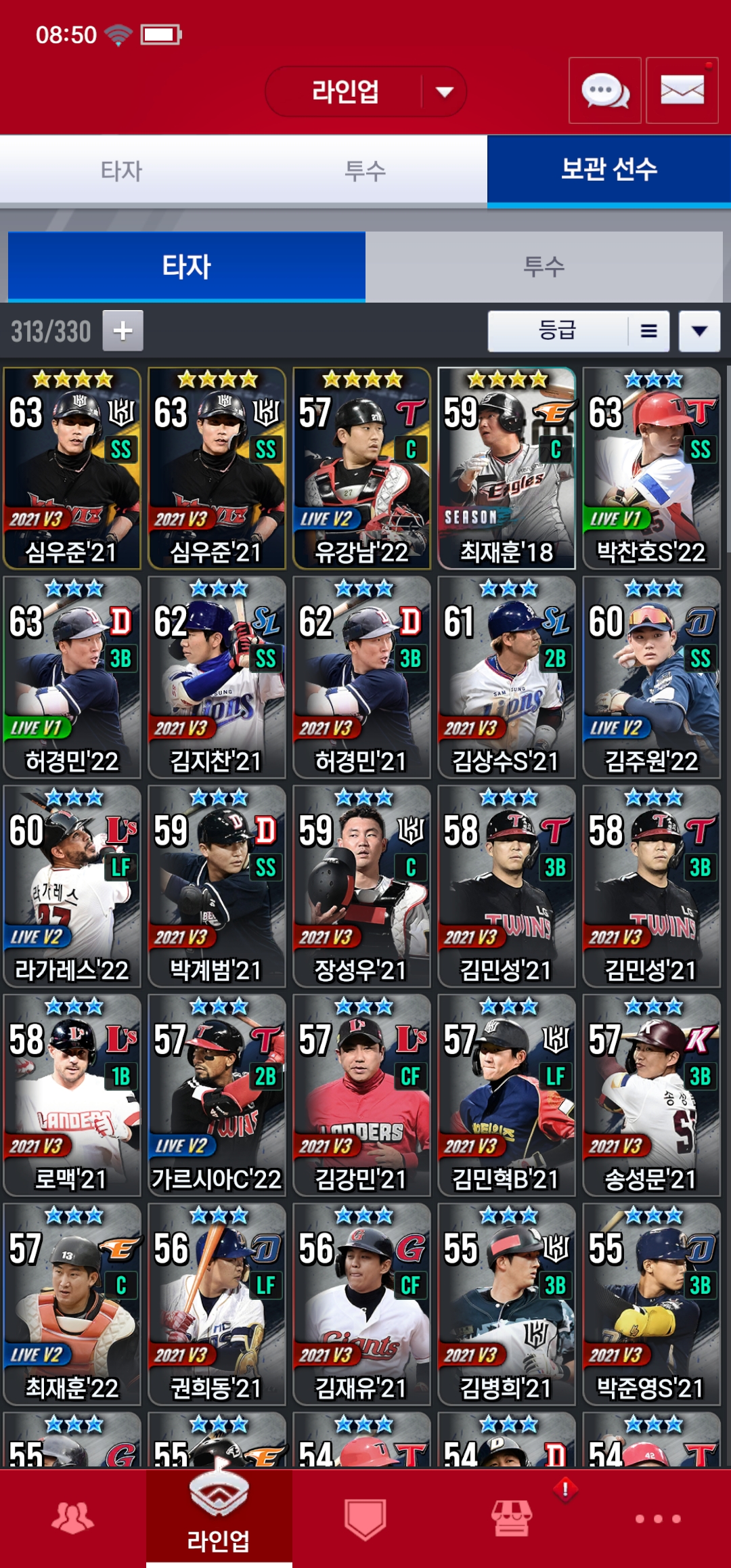Image resolution: width=731 pixels, height=1568 pixels.
Task: Switch to the top 타자 tab
Action: pos(122,170)
